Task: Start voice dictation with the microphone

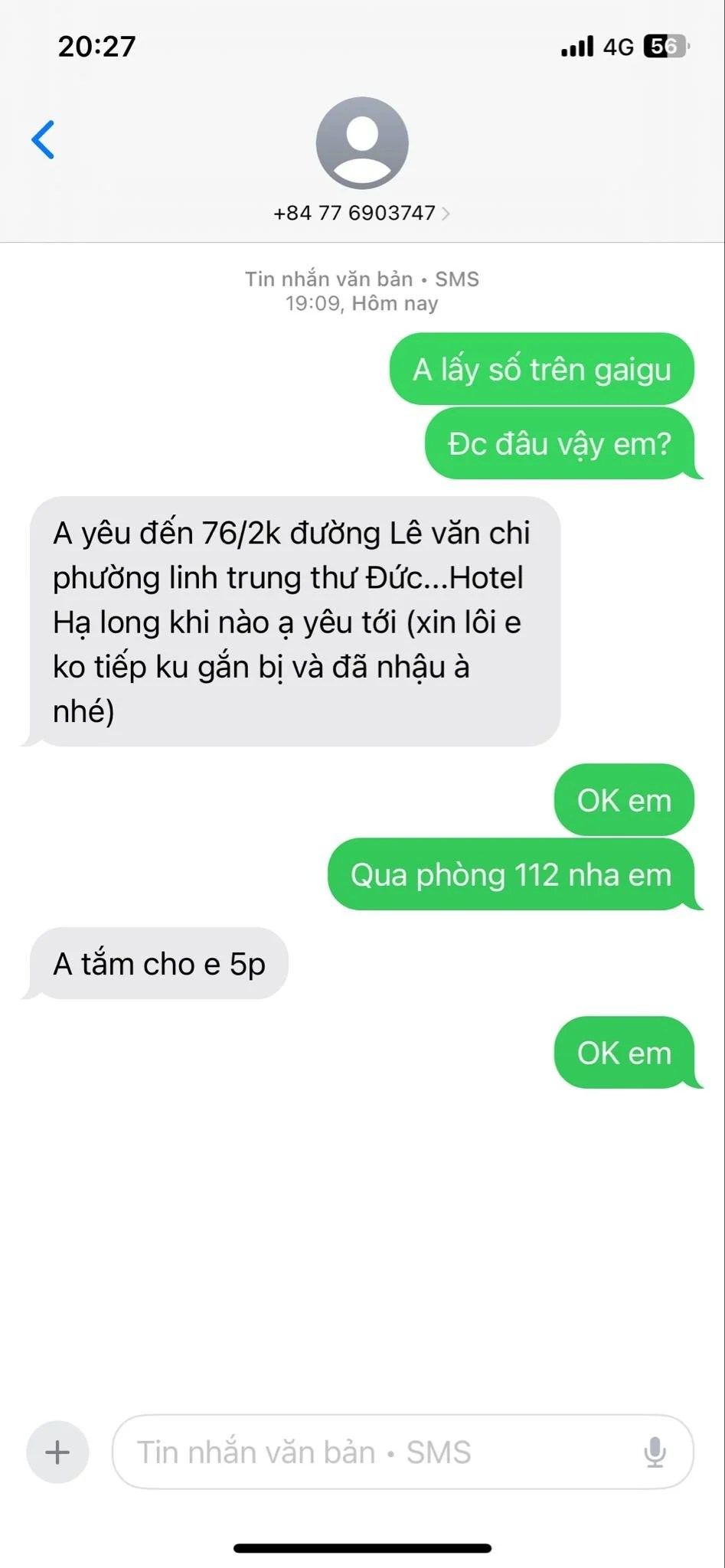Action: pyautogui.click(x=655, y=1452)
